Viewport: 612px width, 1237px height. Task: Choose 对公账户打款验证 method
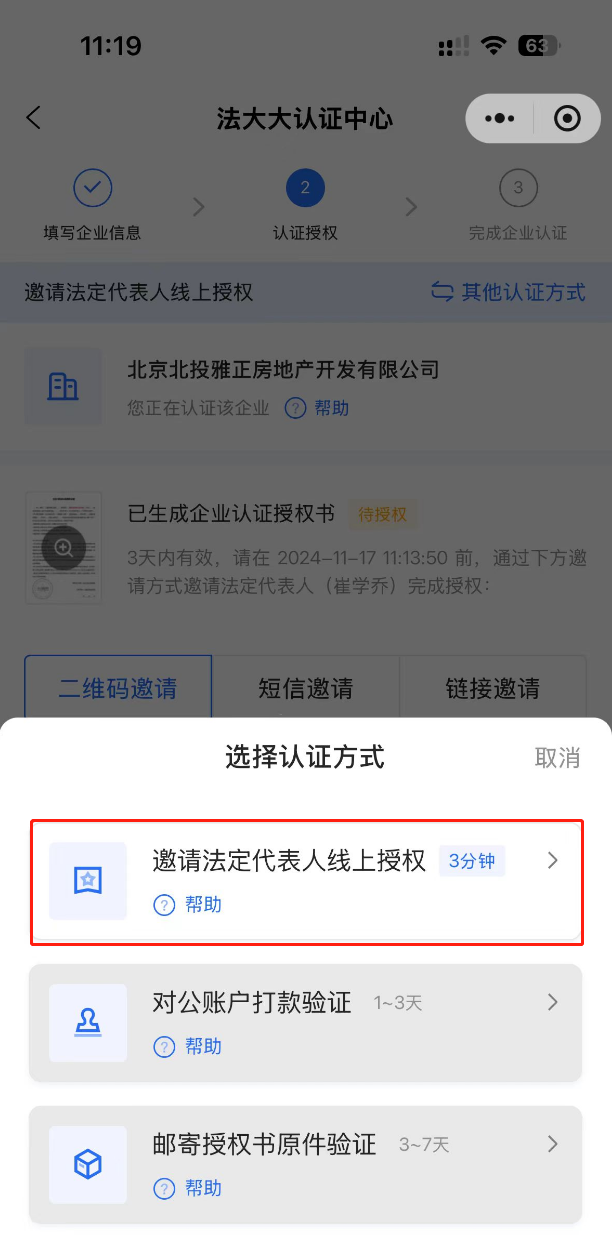click(306, 1022)
